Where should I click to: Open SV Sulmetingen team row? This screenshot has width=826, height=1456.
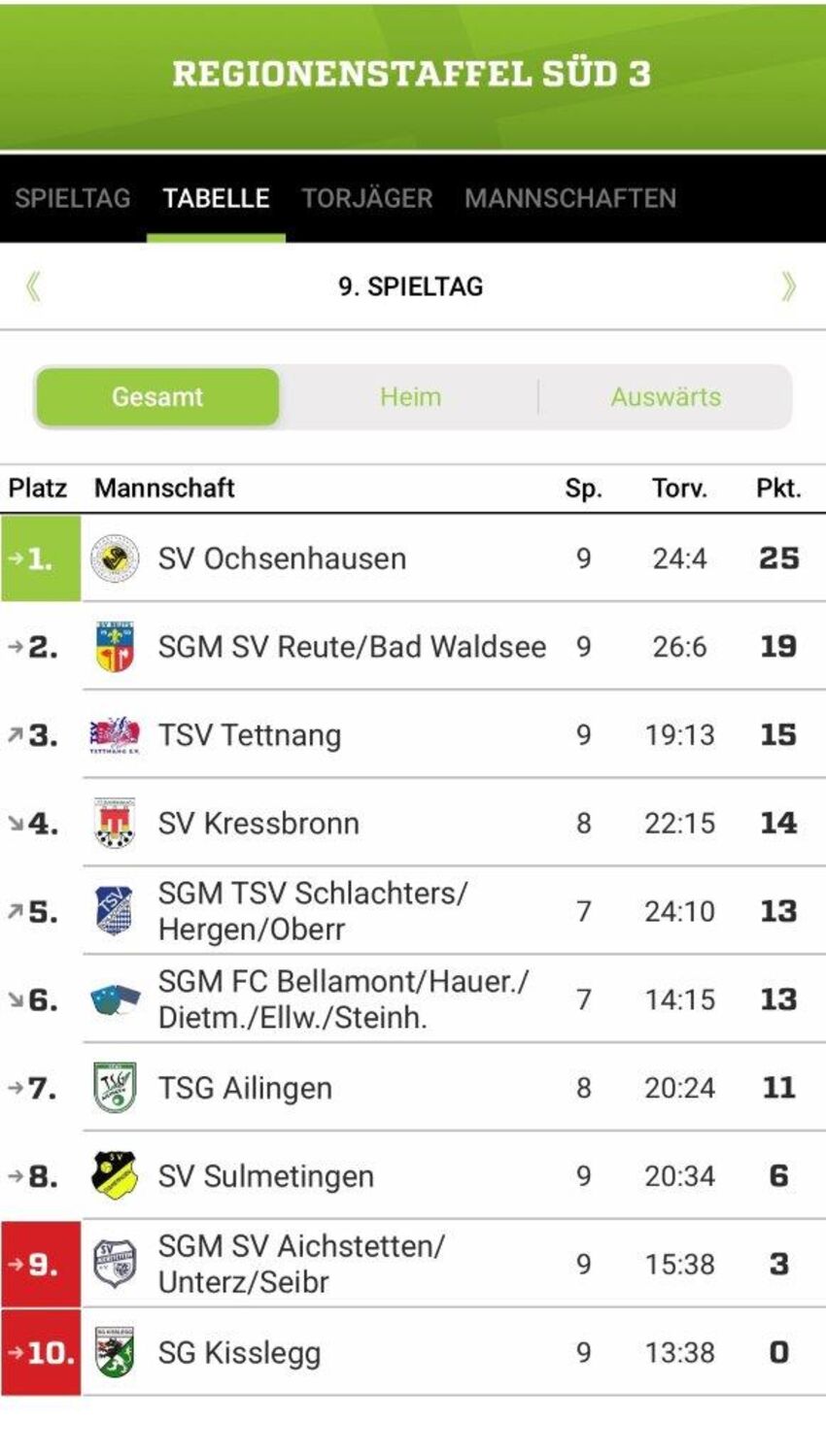pyautogui.click(x=265, y=1176)
